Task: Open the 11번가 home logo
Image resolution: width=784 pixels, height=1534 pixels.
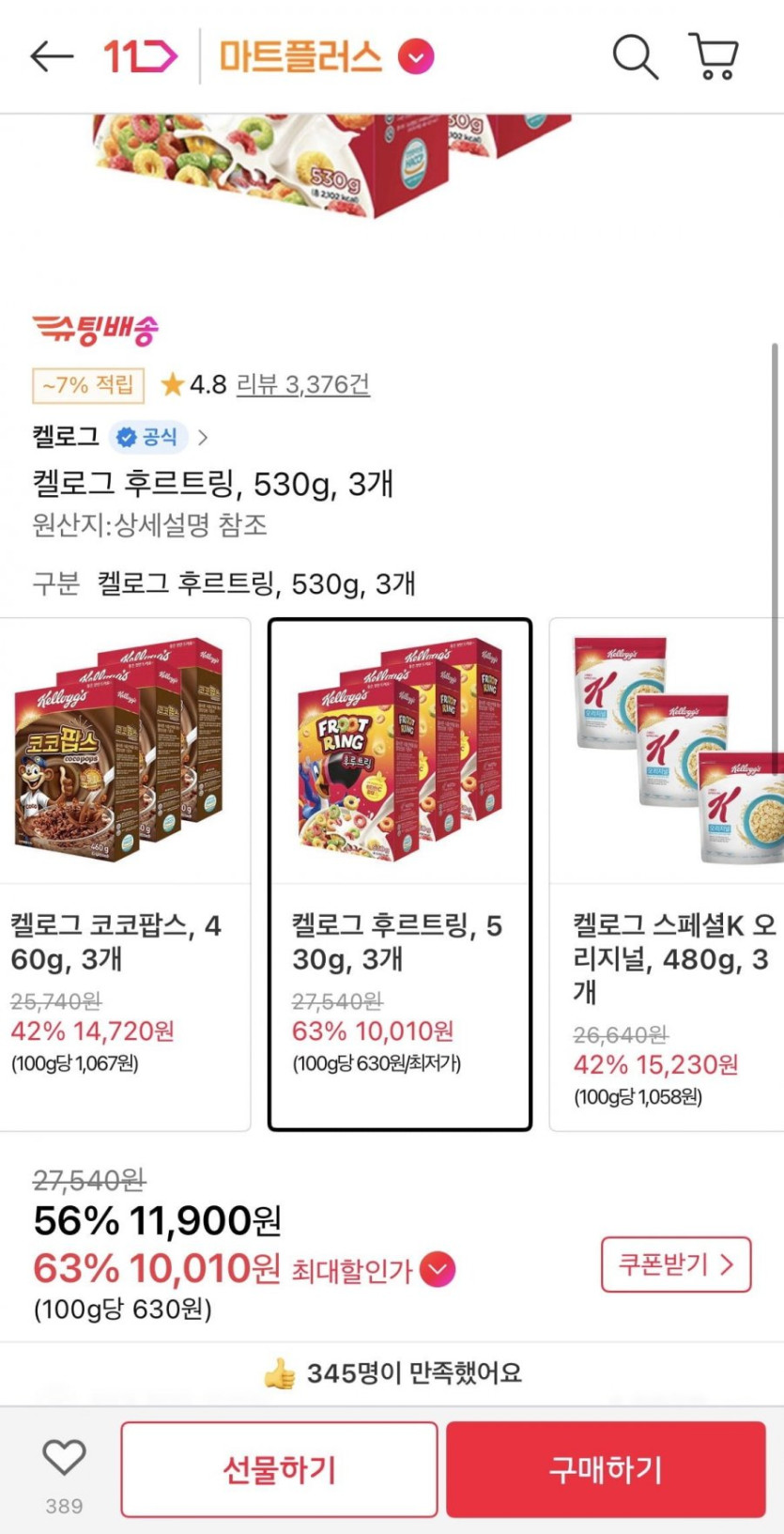Action: [140, 57]
